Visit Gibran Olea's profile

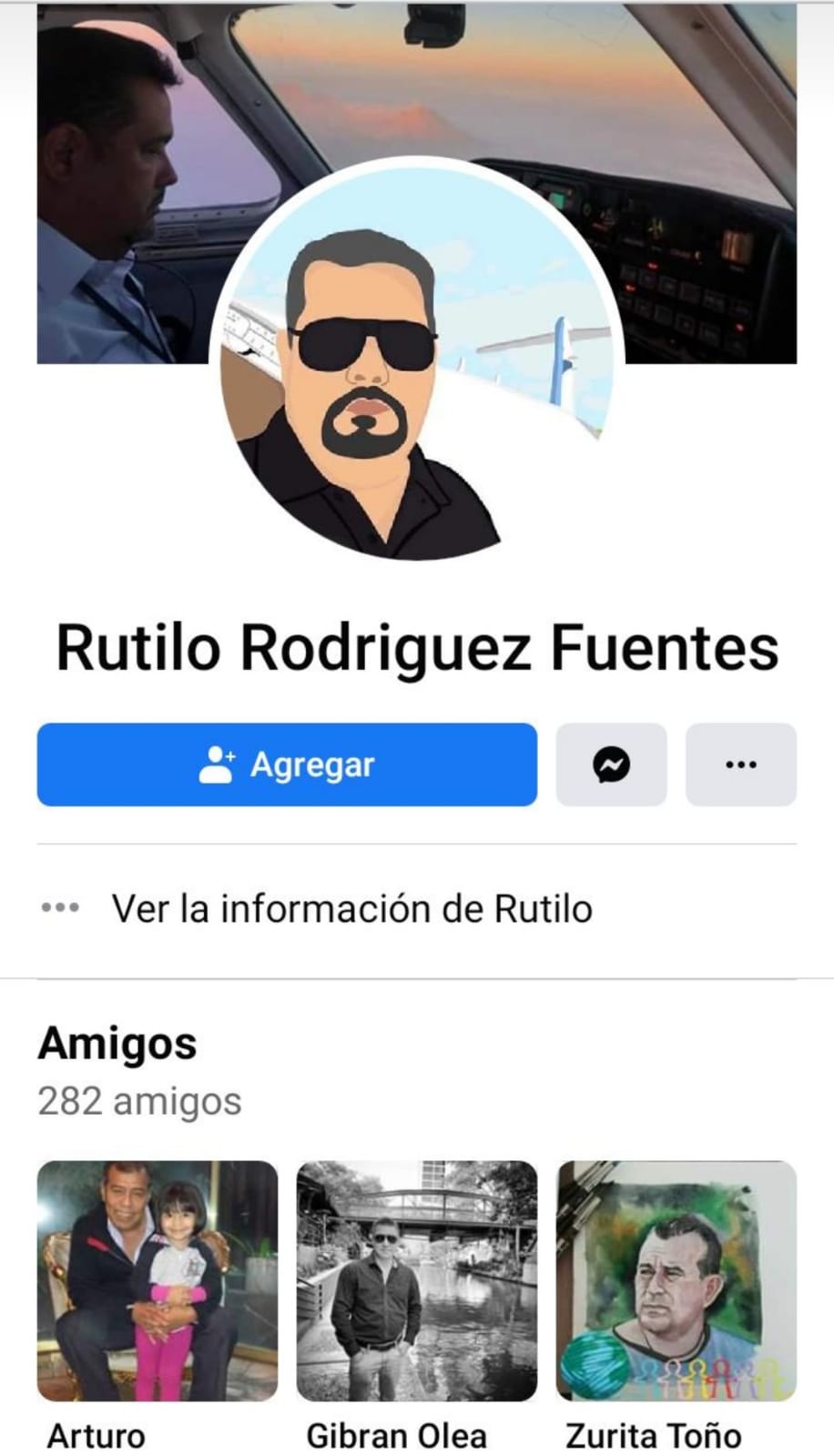416,1280
